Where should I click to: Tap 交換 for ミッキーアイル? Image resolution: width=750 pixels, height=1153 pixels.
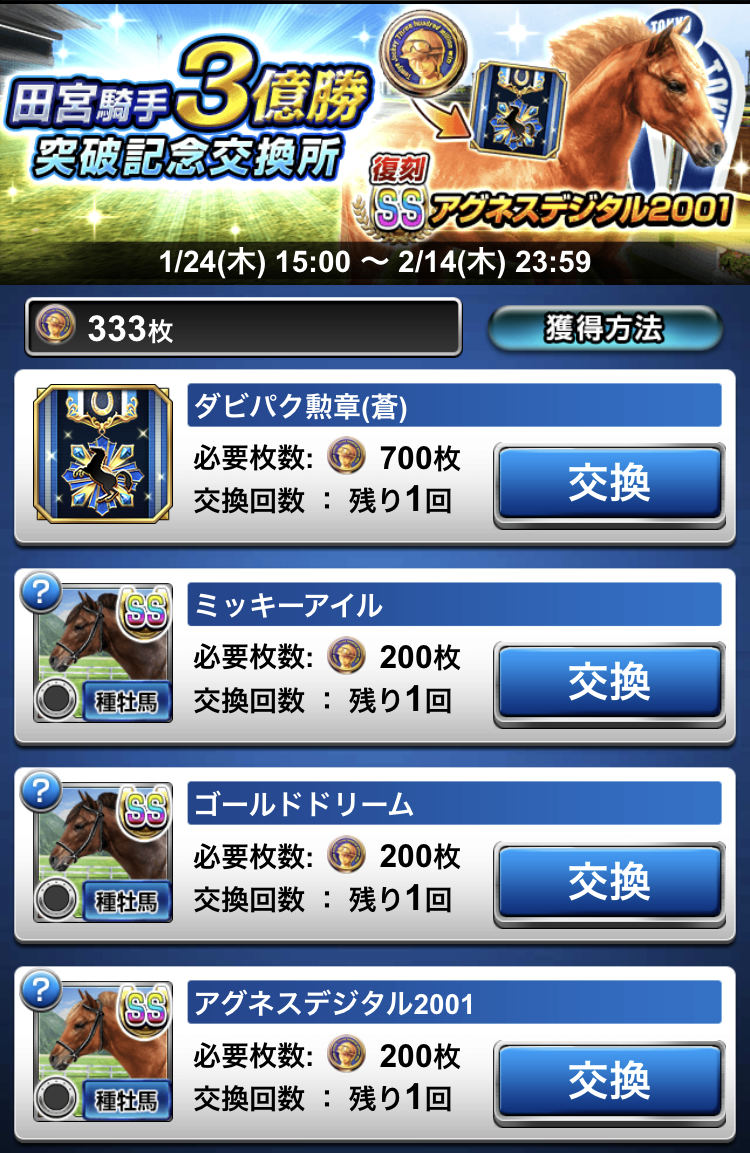click(609, 682)
